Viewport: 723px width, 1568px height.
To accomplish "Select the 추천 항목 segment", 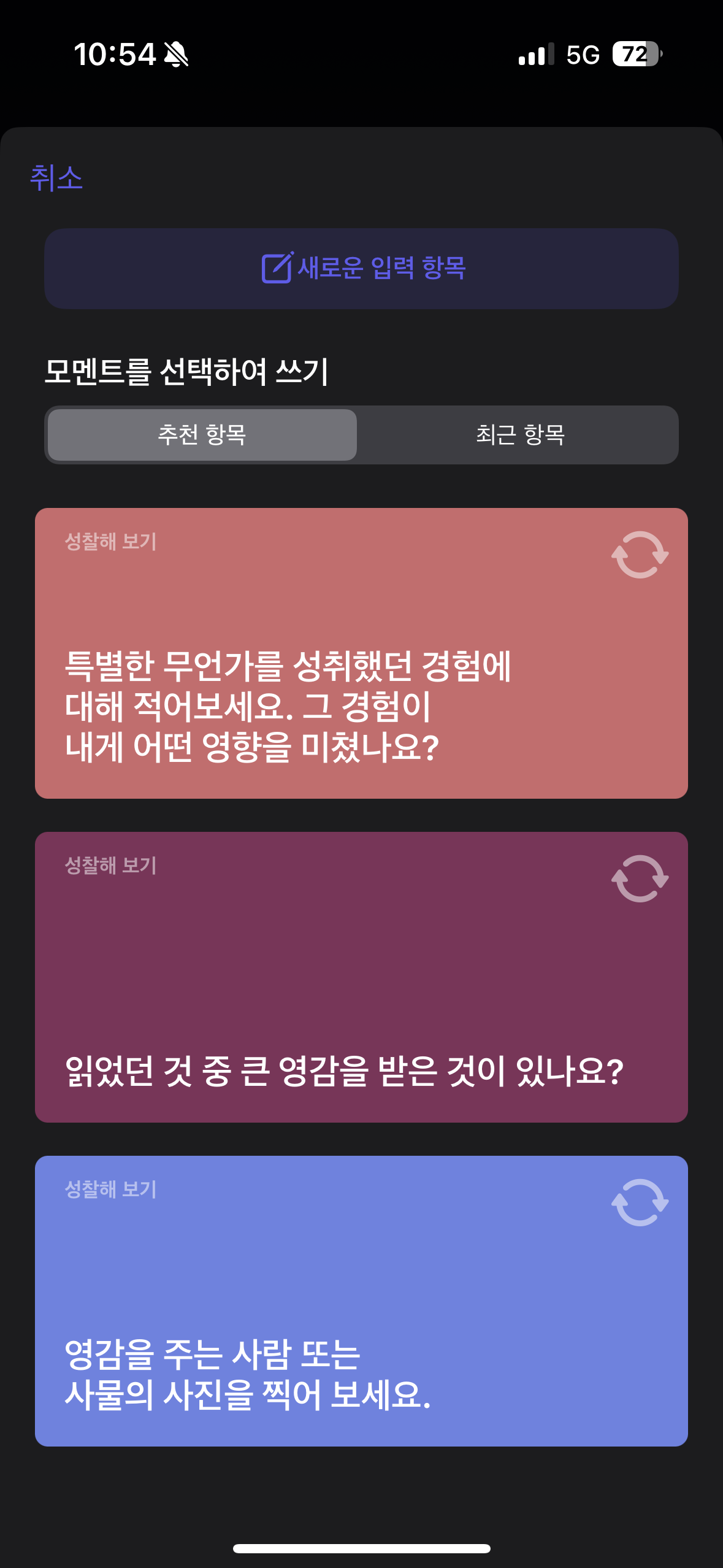I will pyautogui.click(x=202, y=434).
